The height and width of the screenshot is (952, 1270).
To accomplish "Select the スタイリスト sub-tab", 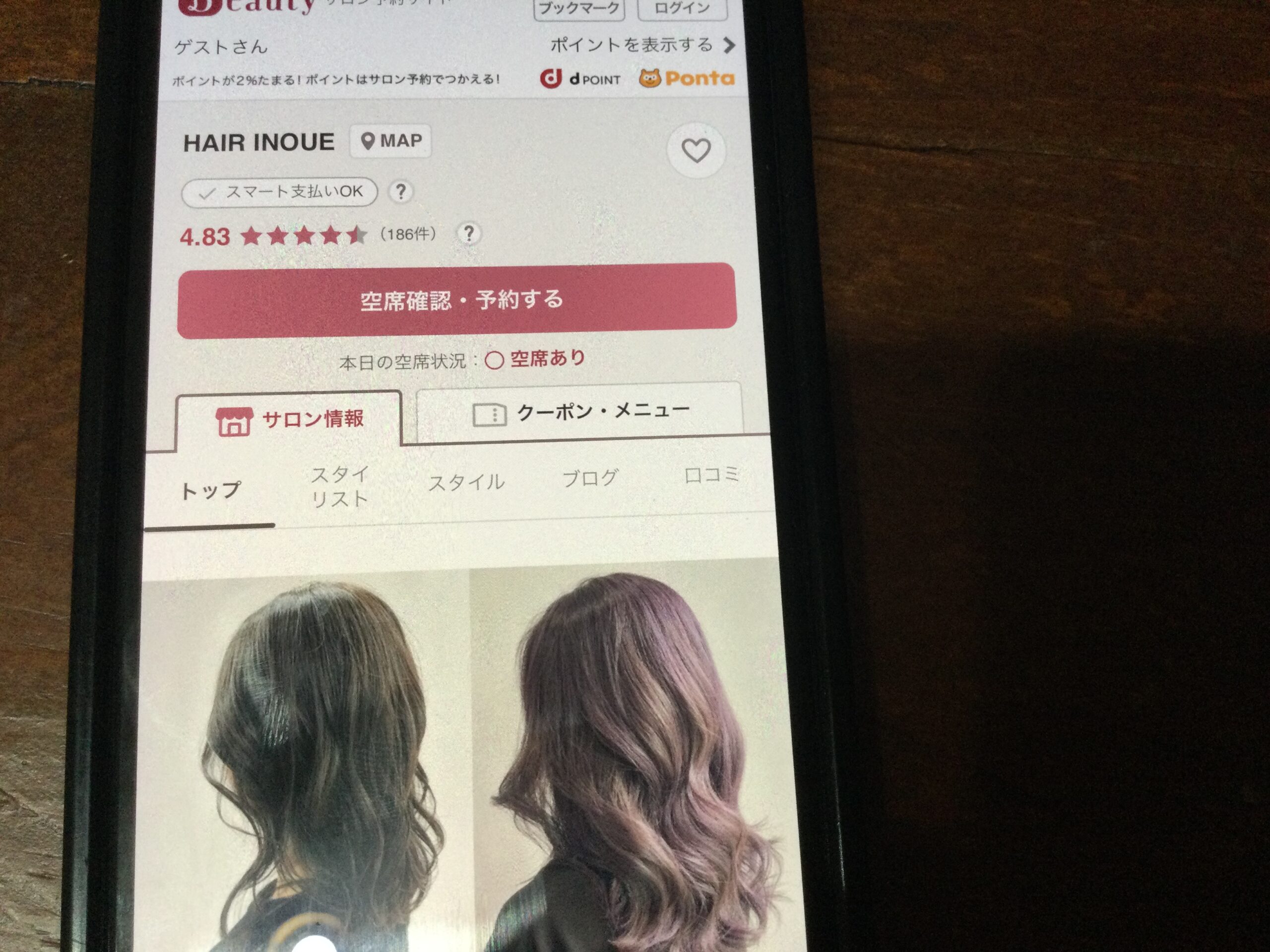I will click(339, 486).
